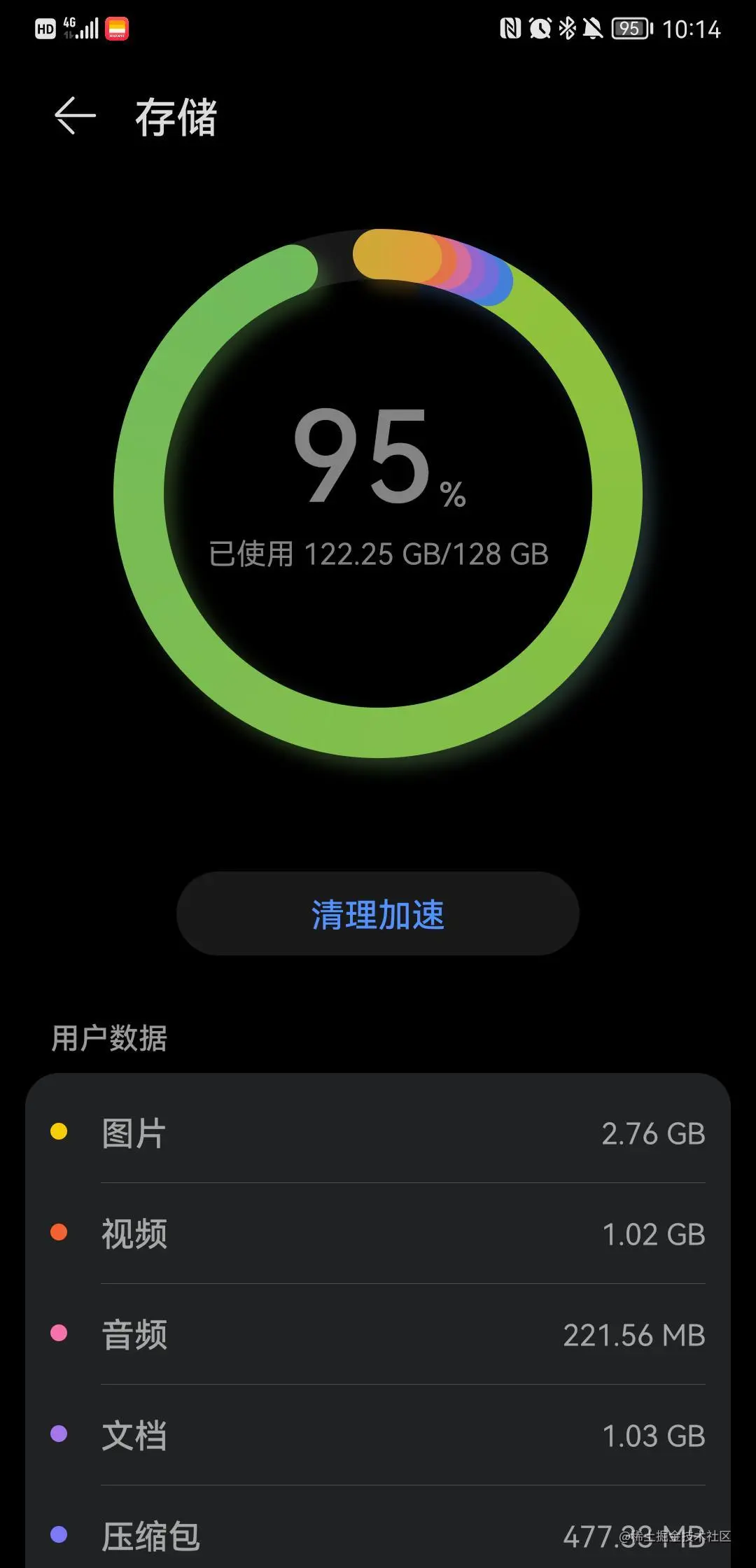Open the 图片 storage row

378,1133
